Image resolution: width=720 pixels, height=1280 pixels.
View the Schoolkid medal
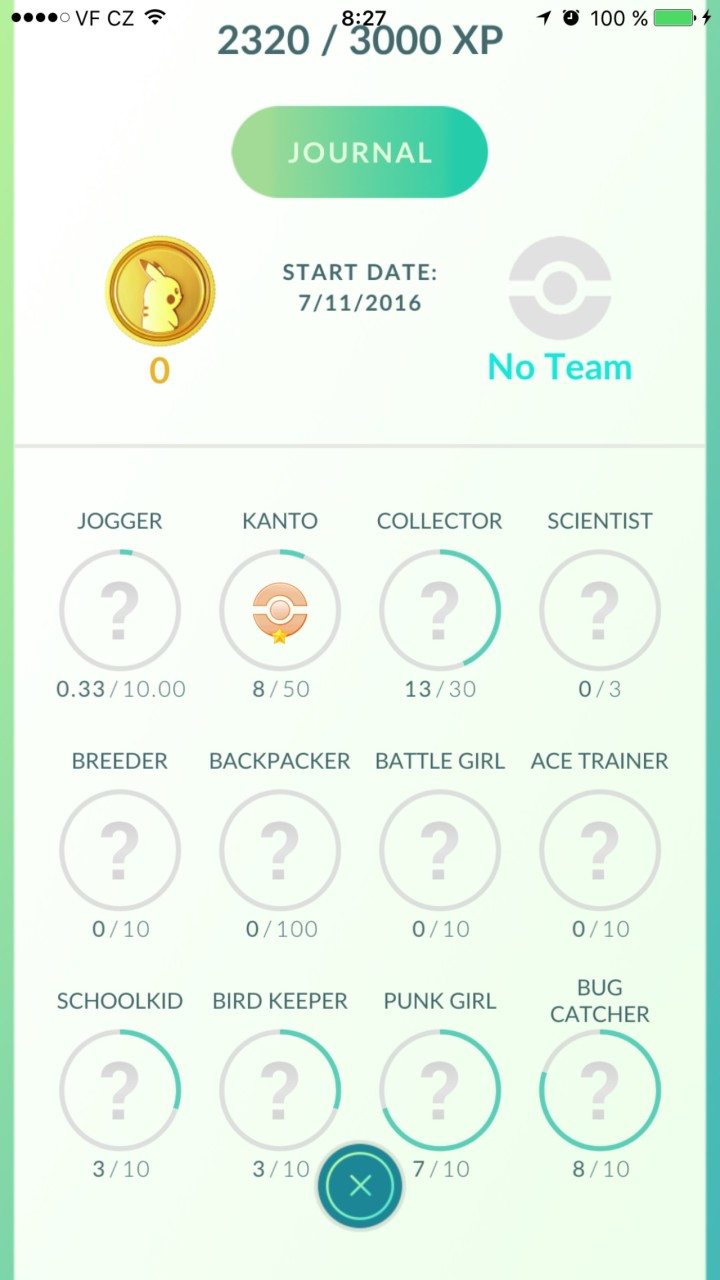[120, 1089]
